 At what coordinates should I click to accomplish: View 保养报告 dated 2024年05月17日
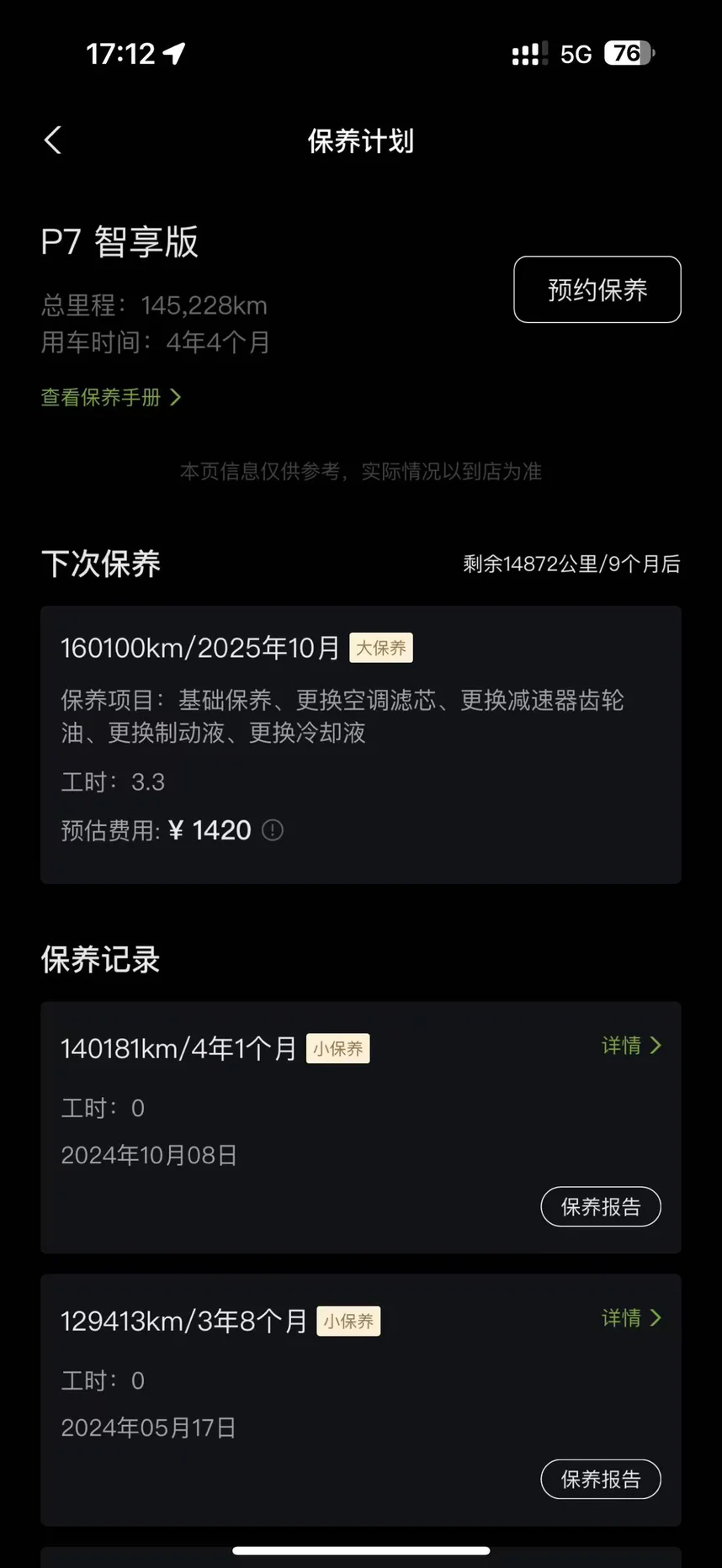(600, 1479)
